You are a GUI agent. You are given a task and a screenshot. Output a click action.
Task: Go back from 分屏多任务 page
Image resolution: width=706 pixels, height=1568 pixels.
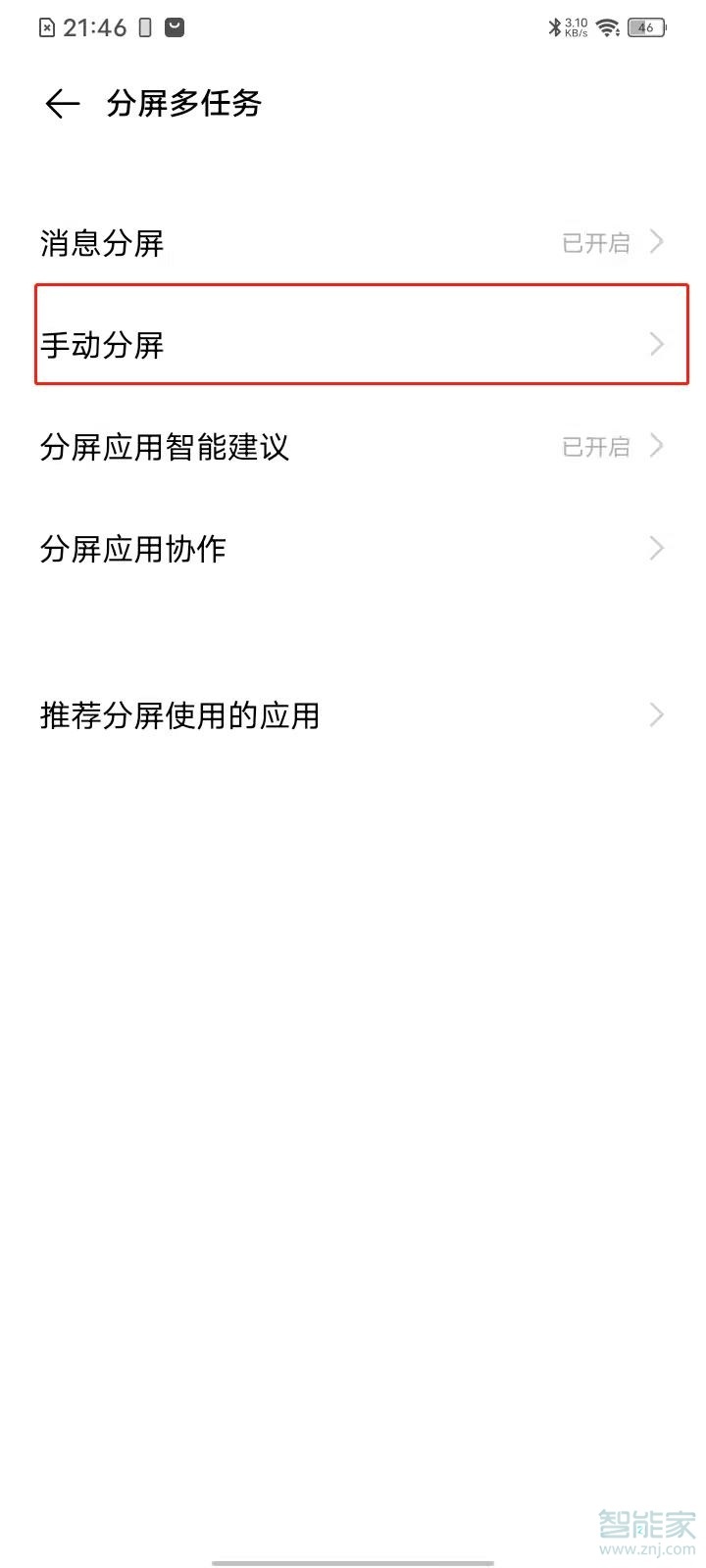tap(62, 104)
